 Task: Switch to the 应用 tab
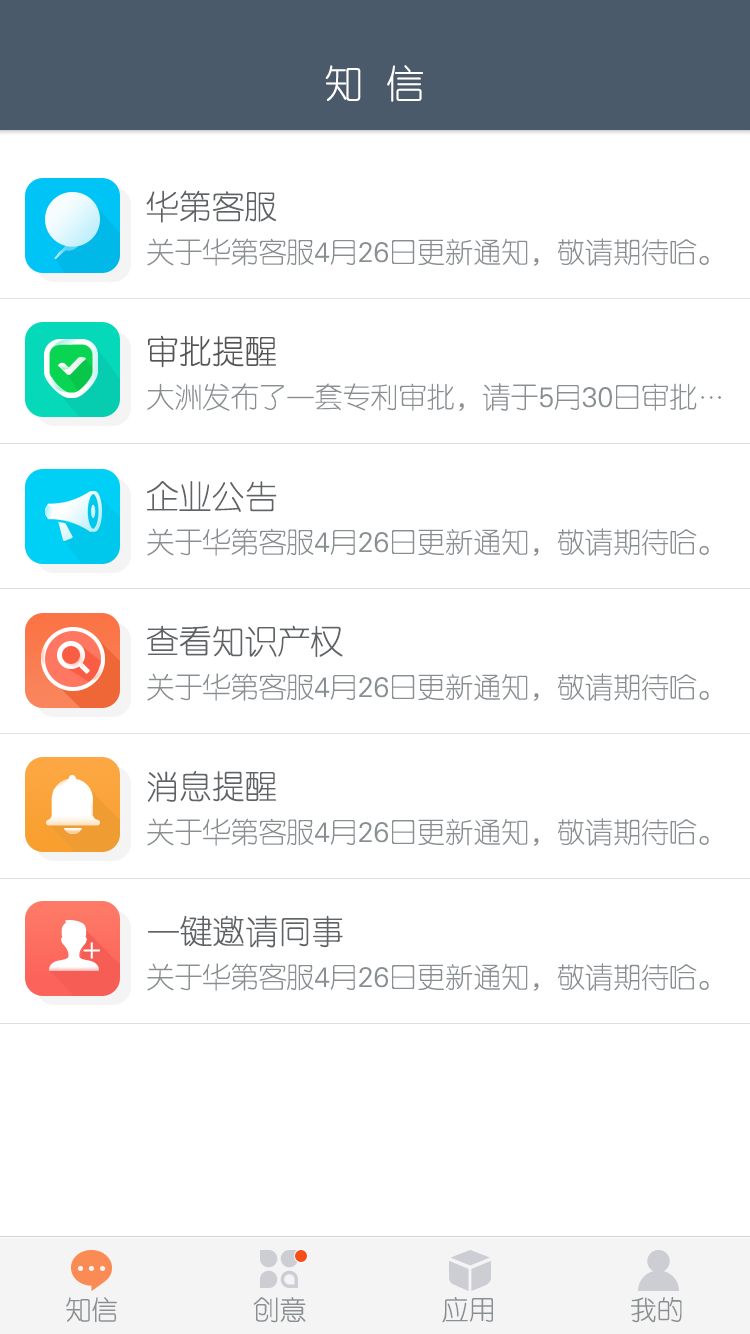469,1286
